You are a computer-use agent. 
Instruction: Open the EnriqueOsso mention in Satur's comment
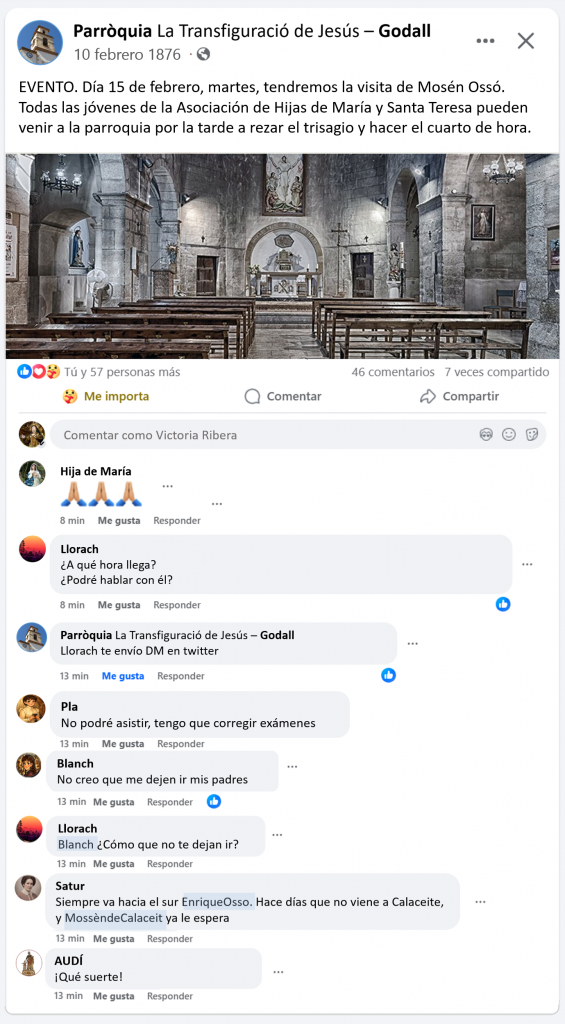pos(218,902)
